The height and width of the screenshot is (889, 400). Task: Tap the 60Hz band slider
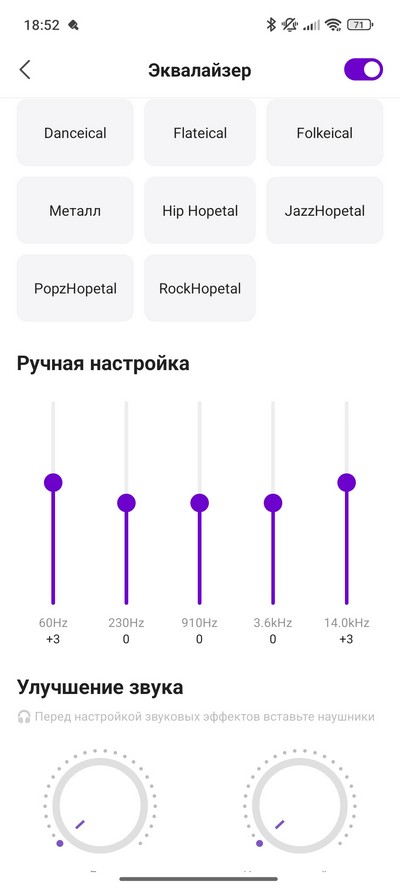click(x=53, y=503)
